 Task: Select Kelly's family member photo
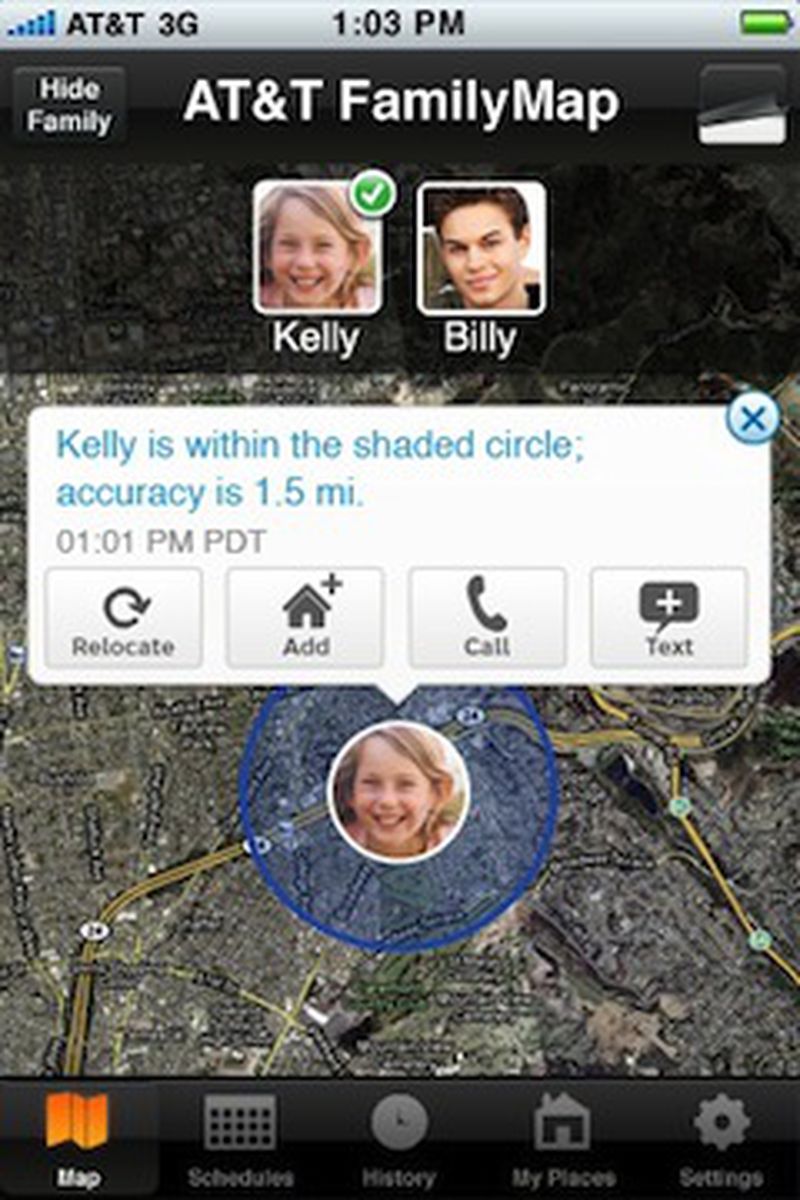(317, 247)
